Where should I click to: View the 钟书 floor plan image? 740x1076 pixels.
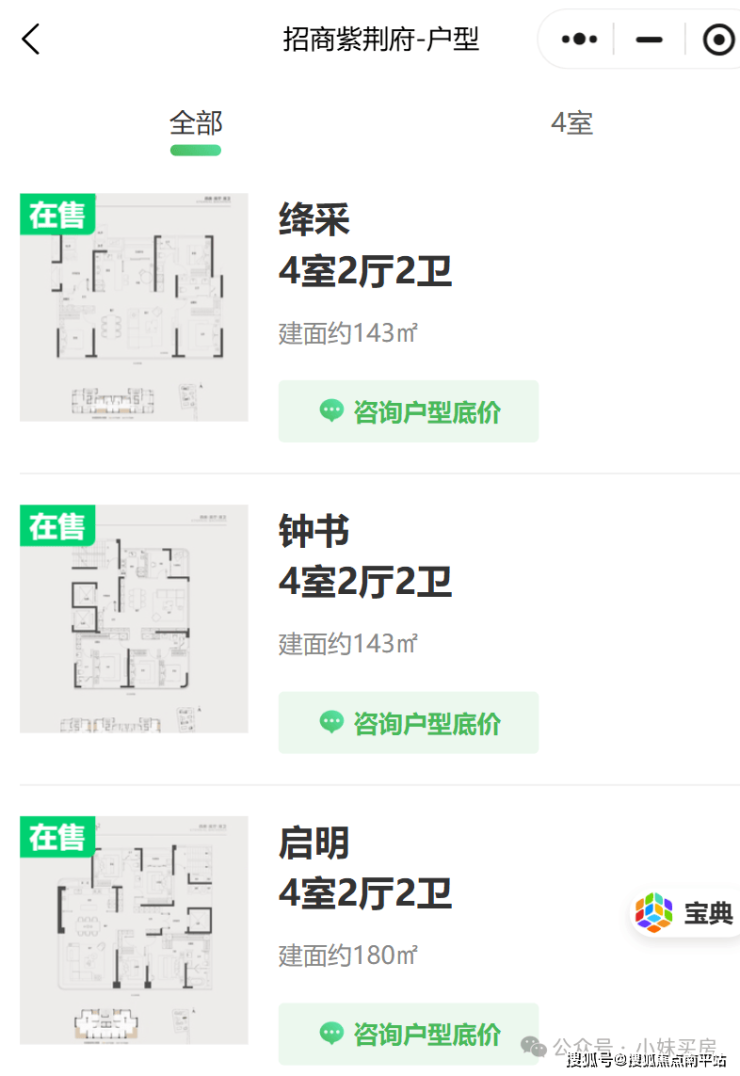click(x=134, y=618)
